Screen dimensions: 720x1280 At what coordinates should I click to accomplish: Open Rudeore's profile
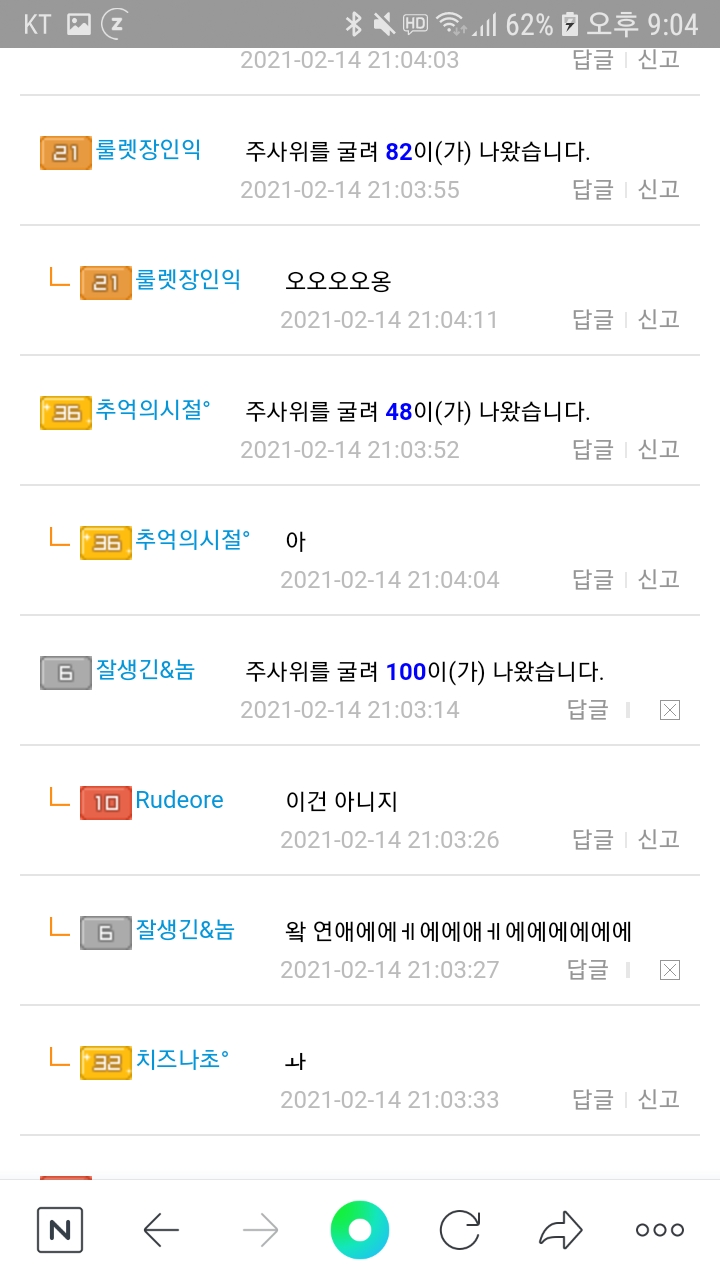[x=179, y=800]
